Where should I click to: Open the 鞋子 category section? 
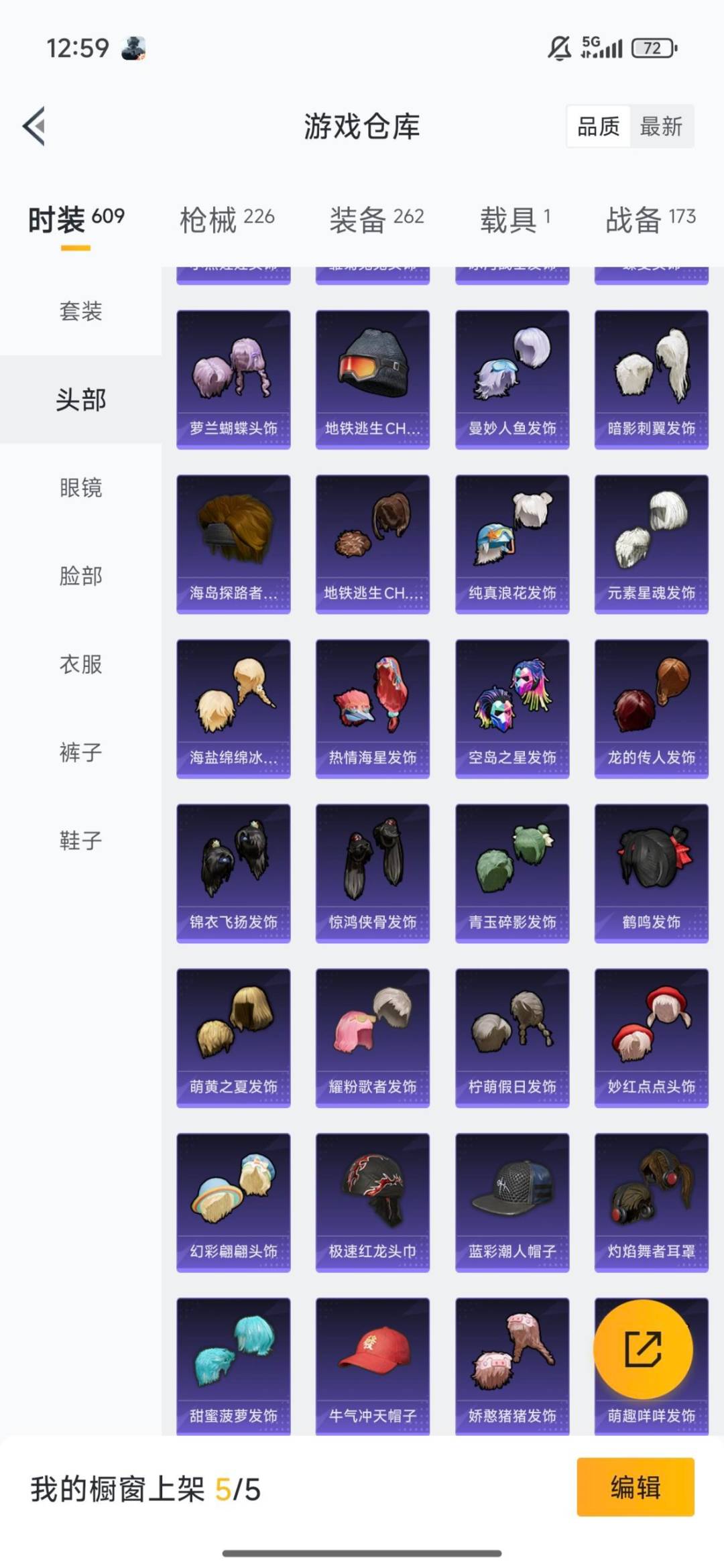[80, 843]
